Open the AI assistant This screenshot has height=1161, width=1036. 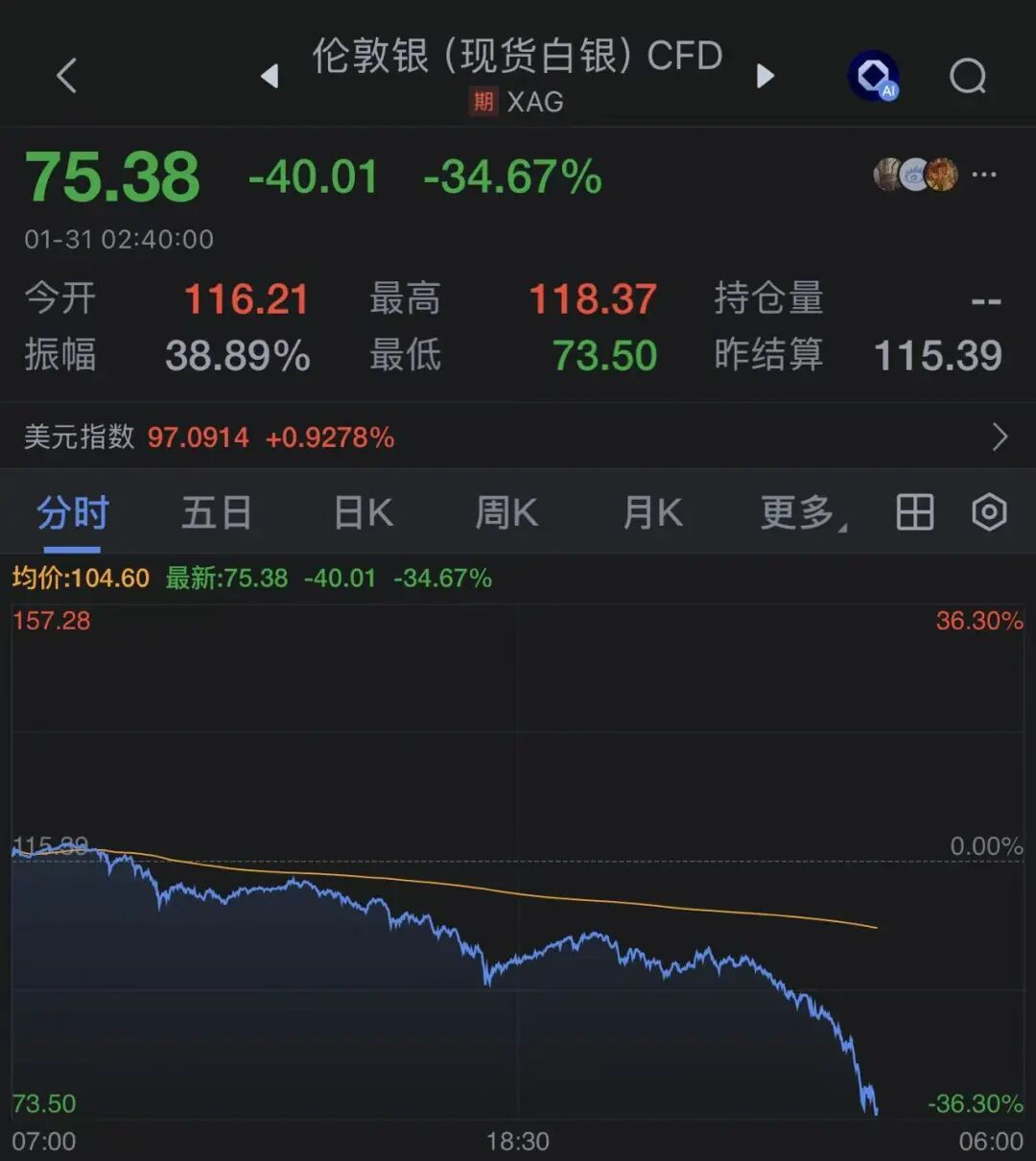873,76
